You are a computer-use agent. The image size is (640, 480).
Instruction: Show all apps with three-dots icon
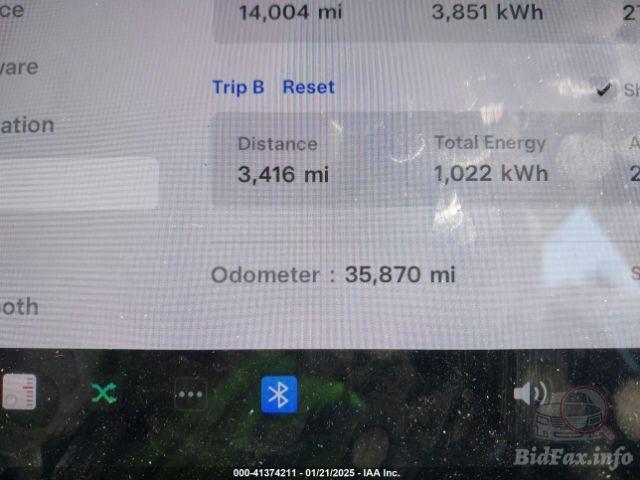click(x=190, y=395)
